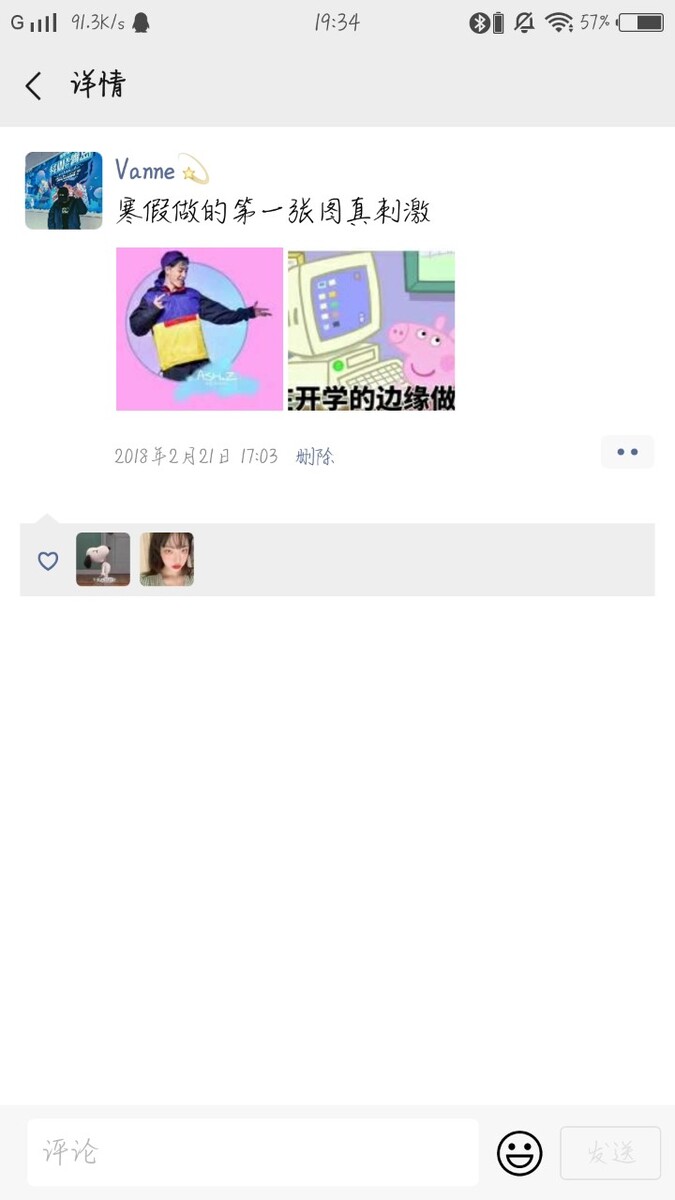The height and width of the screenshot is (1200, 675).
Task: Open the Snoopy avatar liker's profile
Action: coord(103,559)
